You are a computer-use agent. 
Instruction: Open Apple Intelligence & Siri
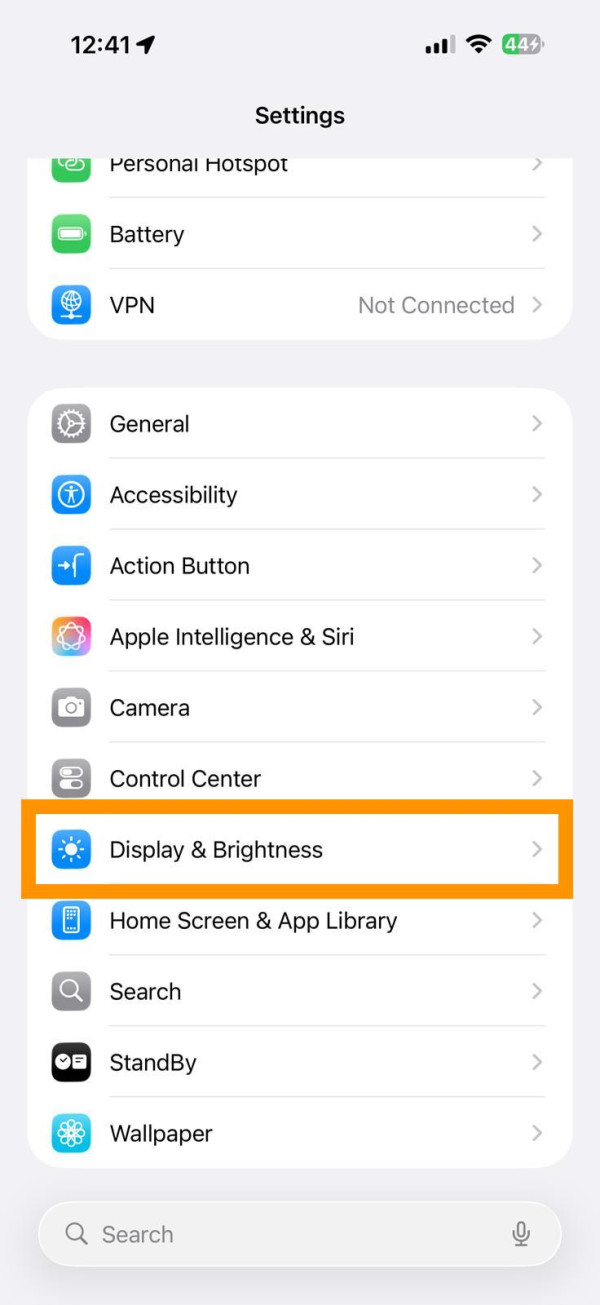pos(300,637)
